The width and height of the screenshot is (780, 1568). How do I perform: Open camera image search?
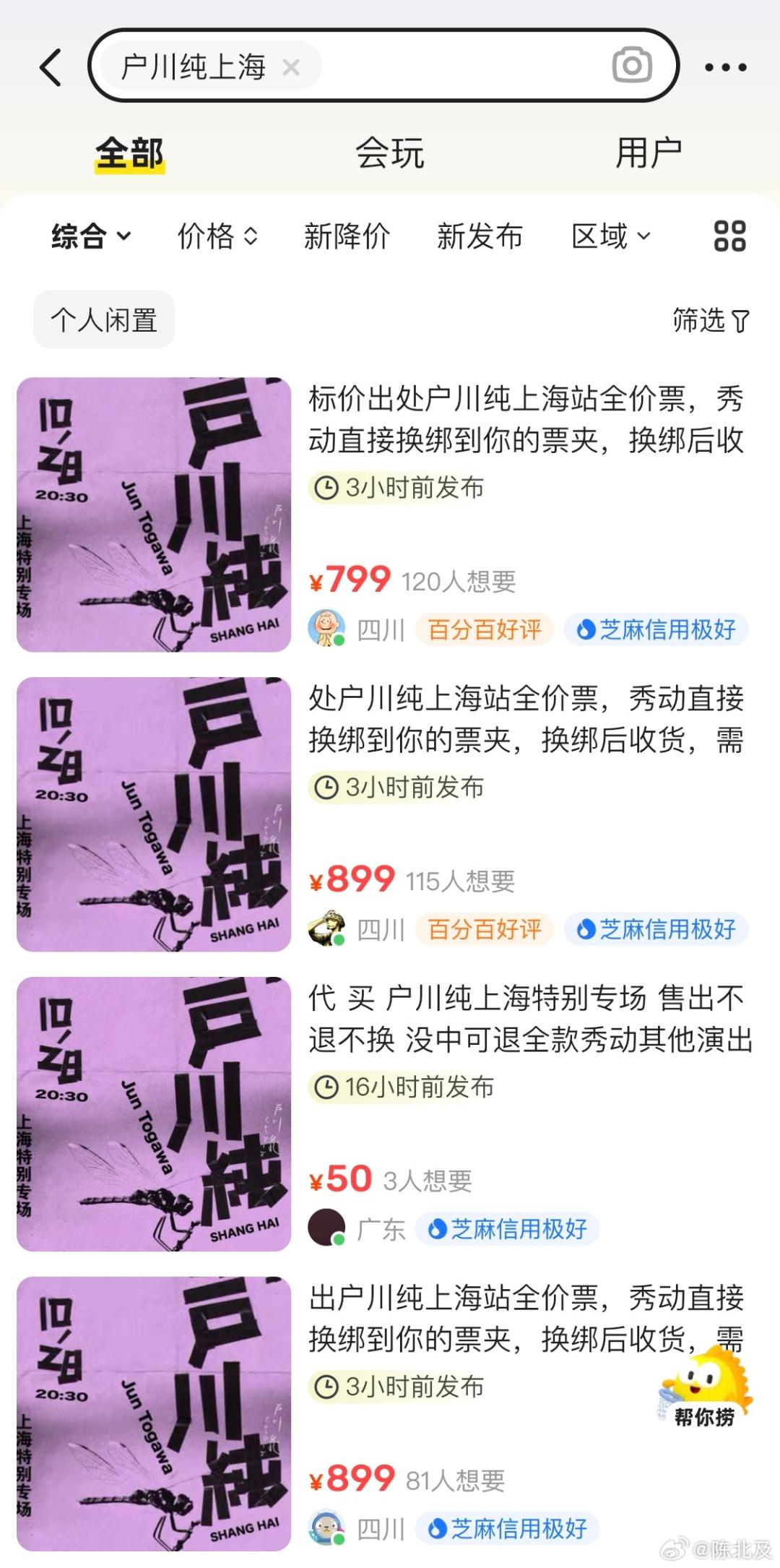[x=632, y=66]
